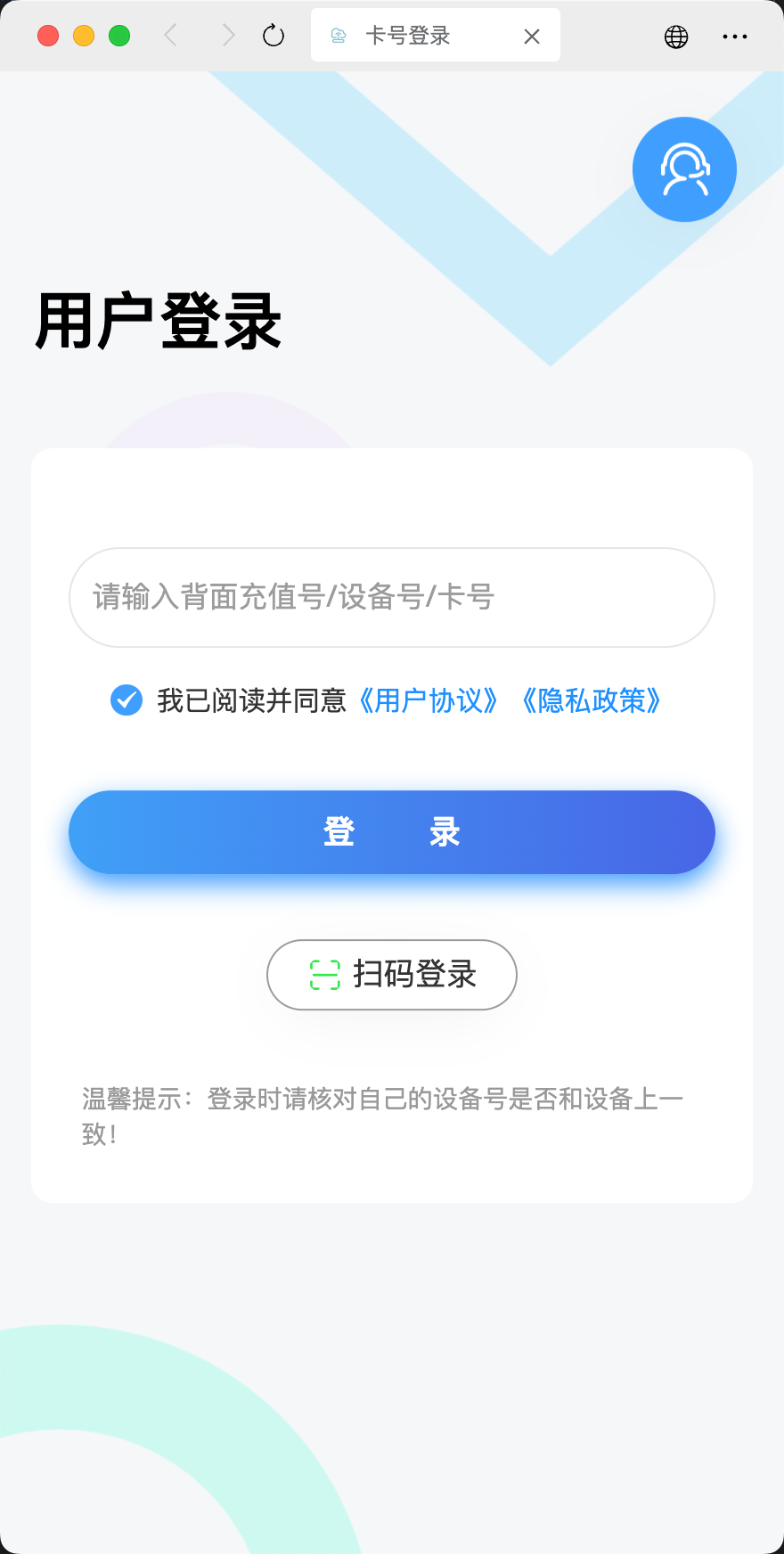Click the forward navigation arrow icon
The height and width of the screenshot is (1554, 784).
click(x=228, y=35)
